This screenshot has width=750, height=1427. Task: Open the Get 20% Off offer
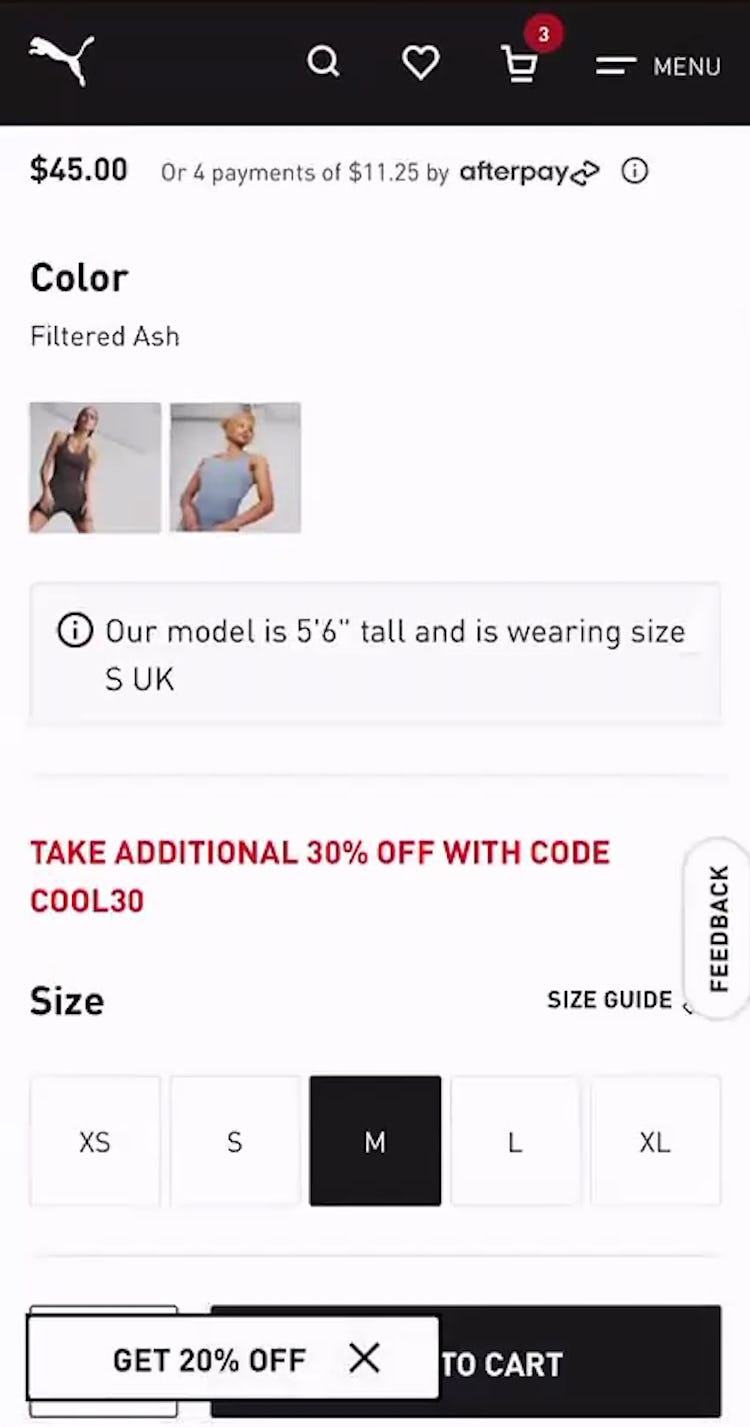(x=209, y=1359)
